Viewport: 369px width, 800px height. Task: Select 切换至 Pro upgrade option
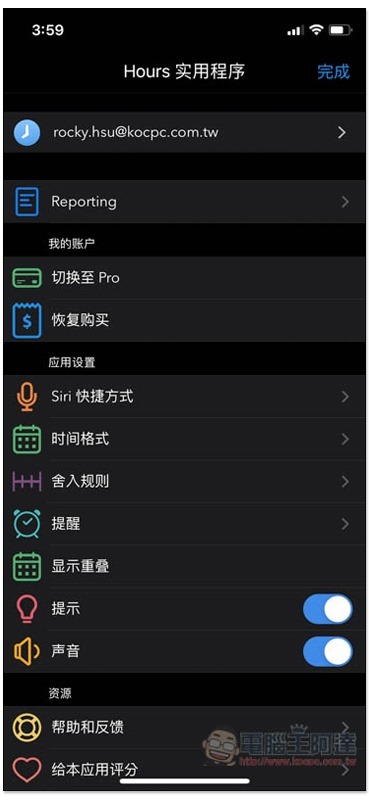point(184,278)
